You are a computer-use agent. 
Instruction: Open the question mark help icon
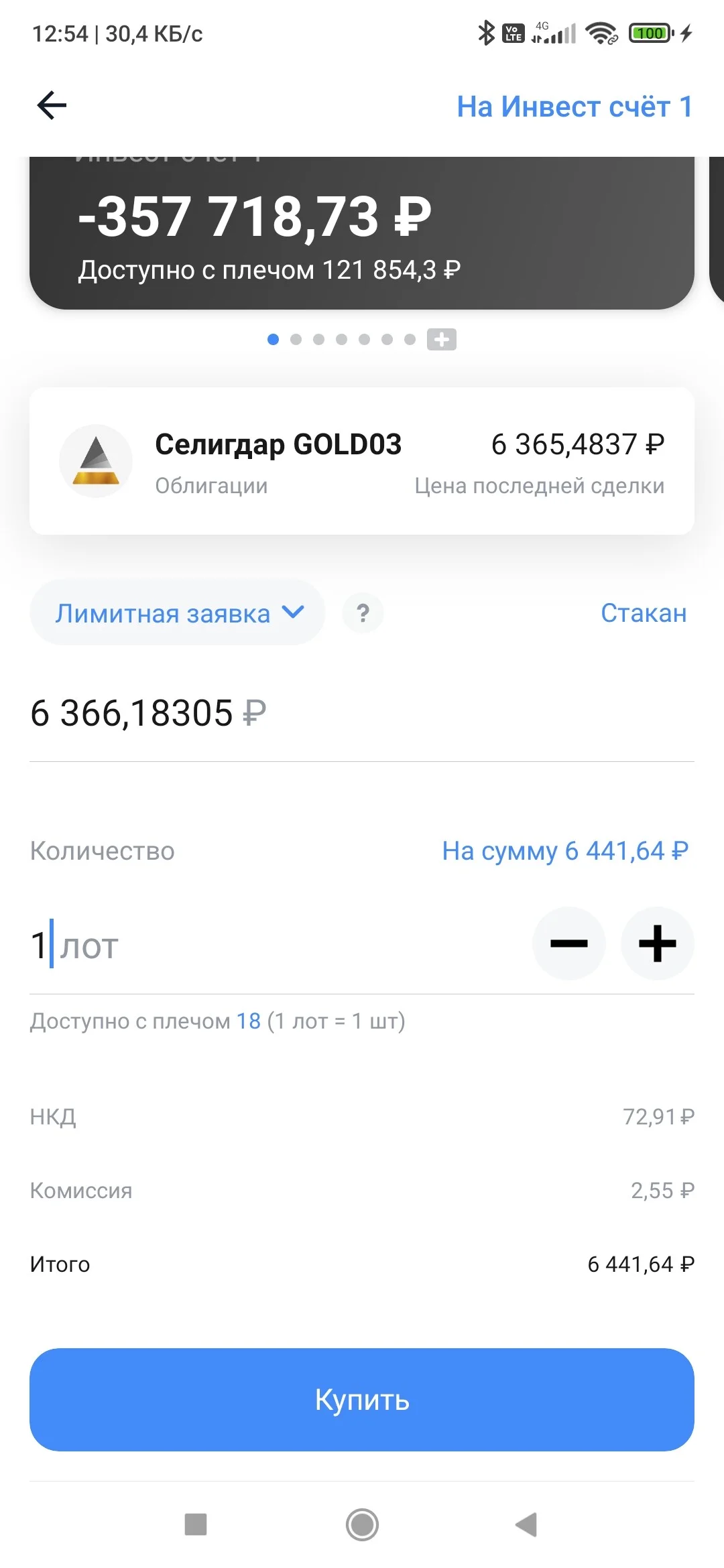pos(363,613)
